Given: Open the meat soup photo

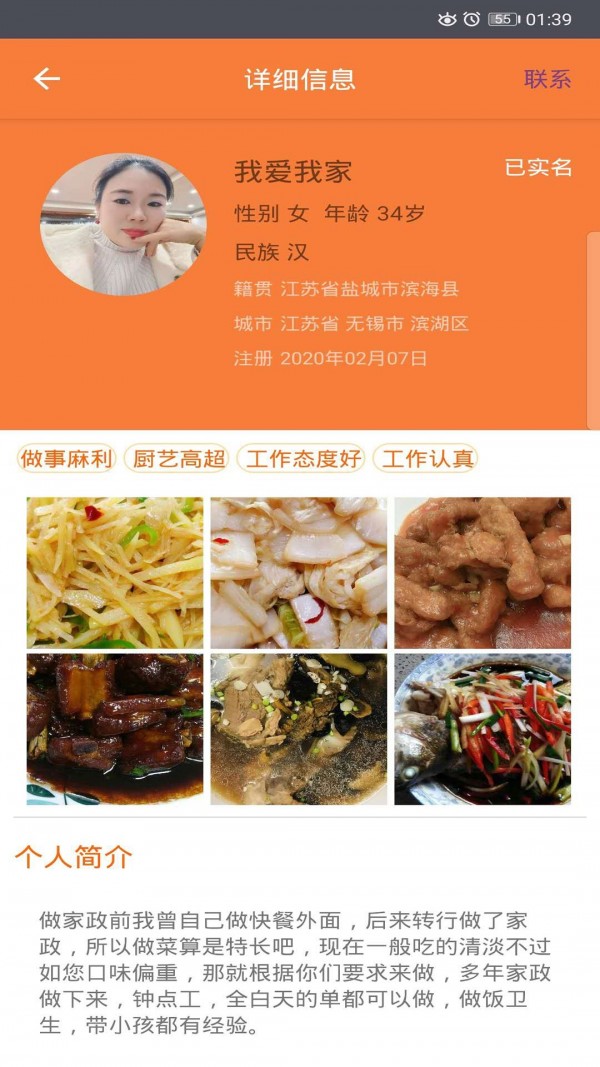Looking at the screenshot, I should (299, 729).
